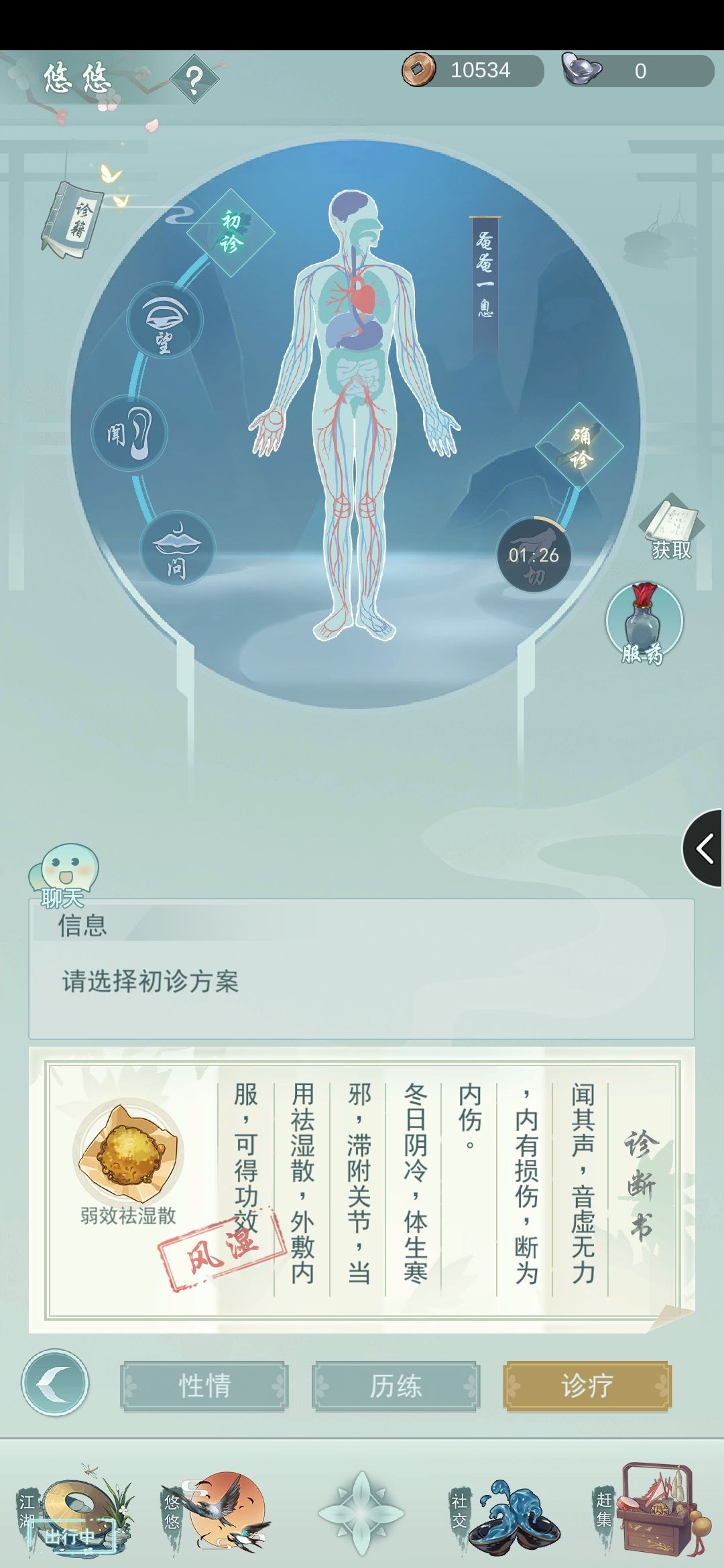Tap the 闻 listen diagnosis button

click(129, 432)
